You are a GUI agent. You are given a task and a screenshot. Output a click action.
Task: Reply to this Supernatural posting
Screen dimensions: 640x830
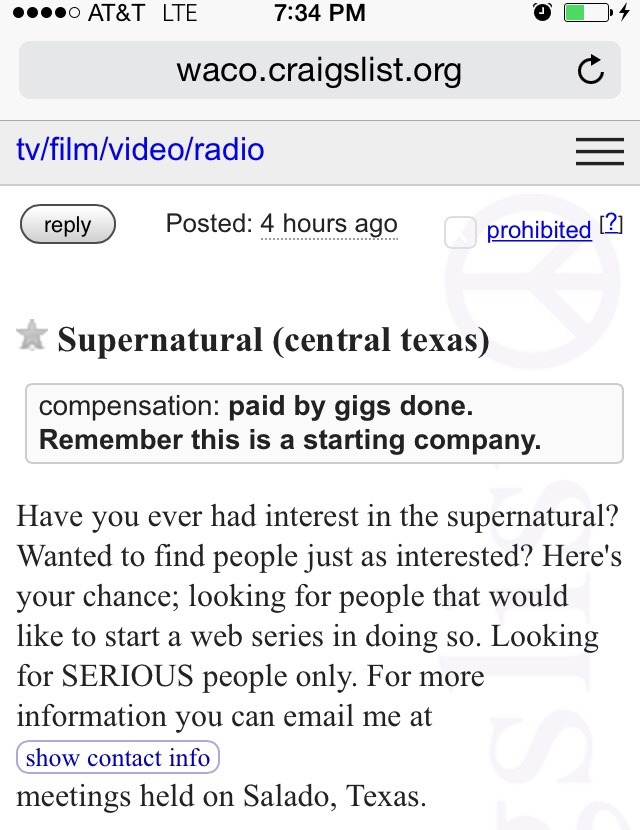[68, 225]
